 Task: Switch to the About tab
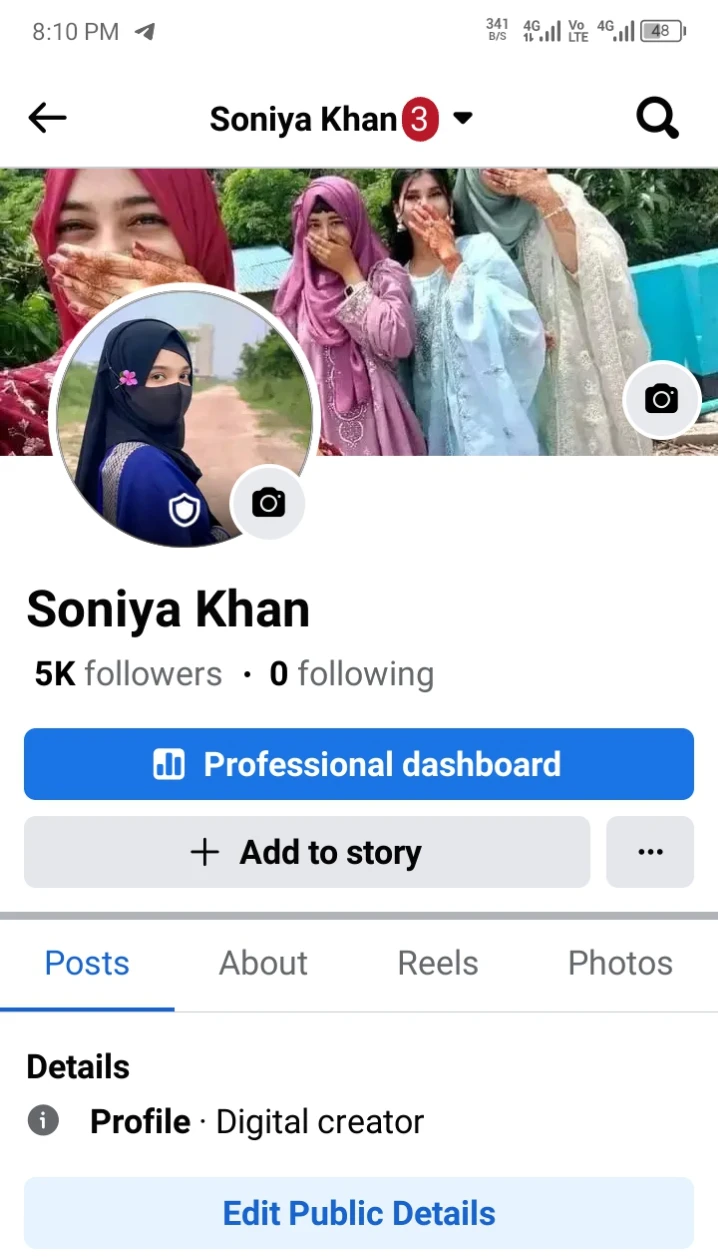(x=263, y=963)
